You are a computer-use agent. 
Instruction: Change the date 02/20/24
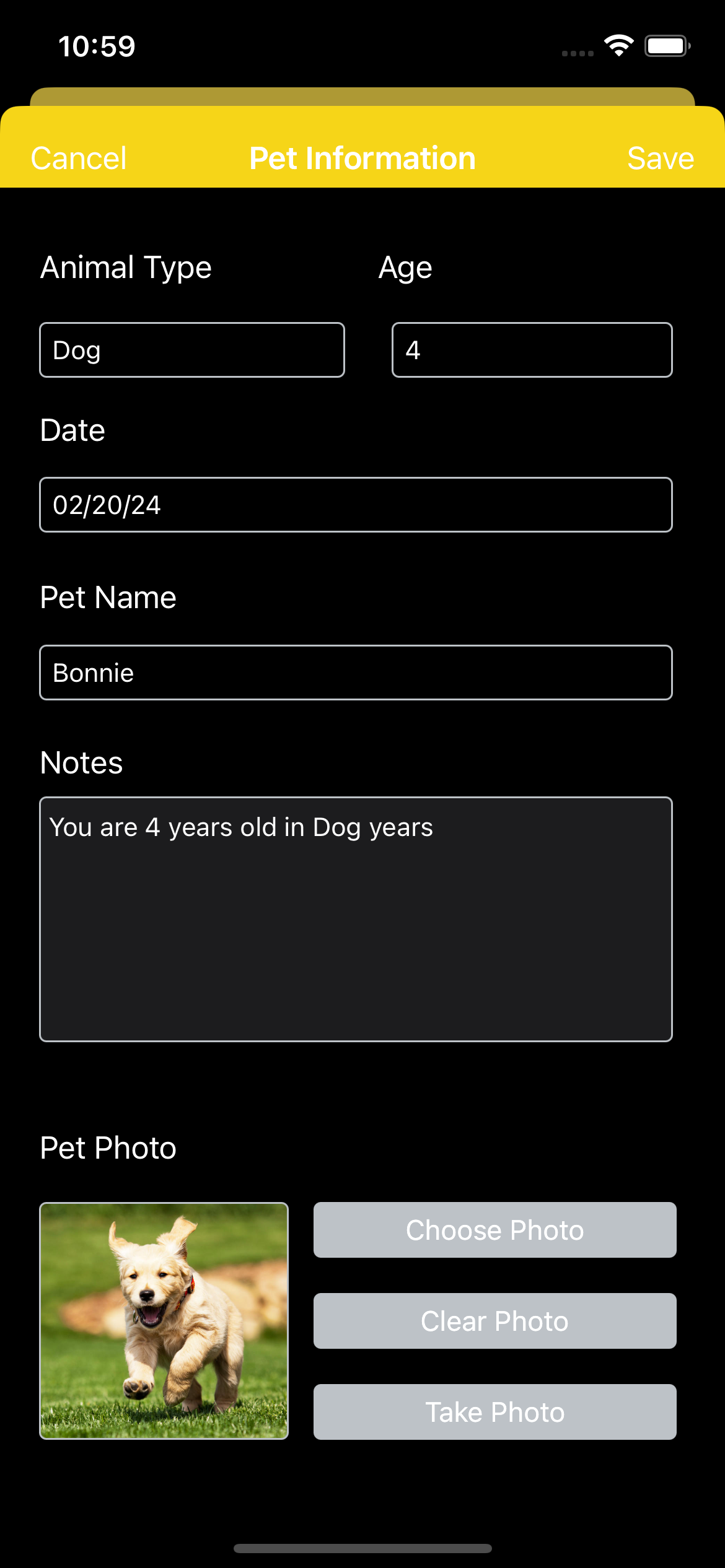tap(356, 505)
